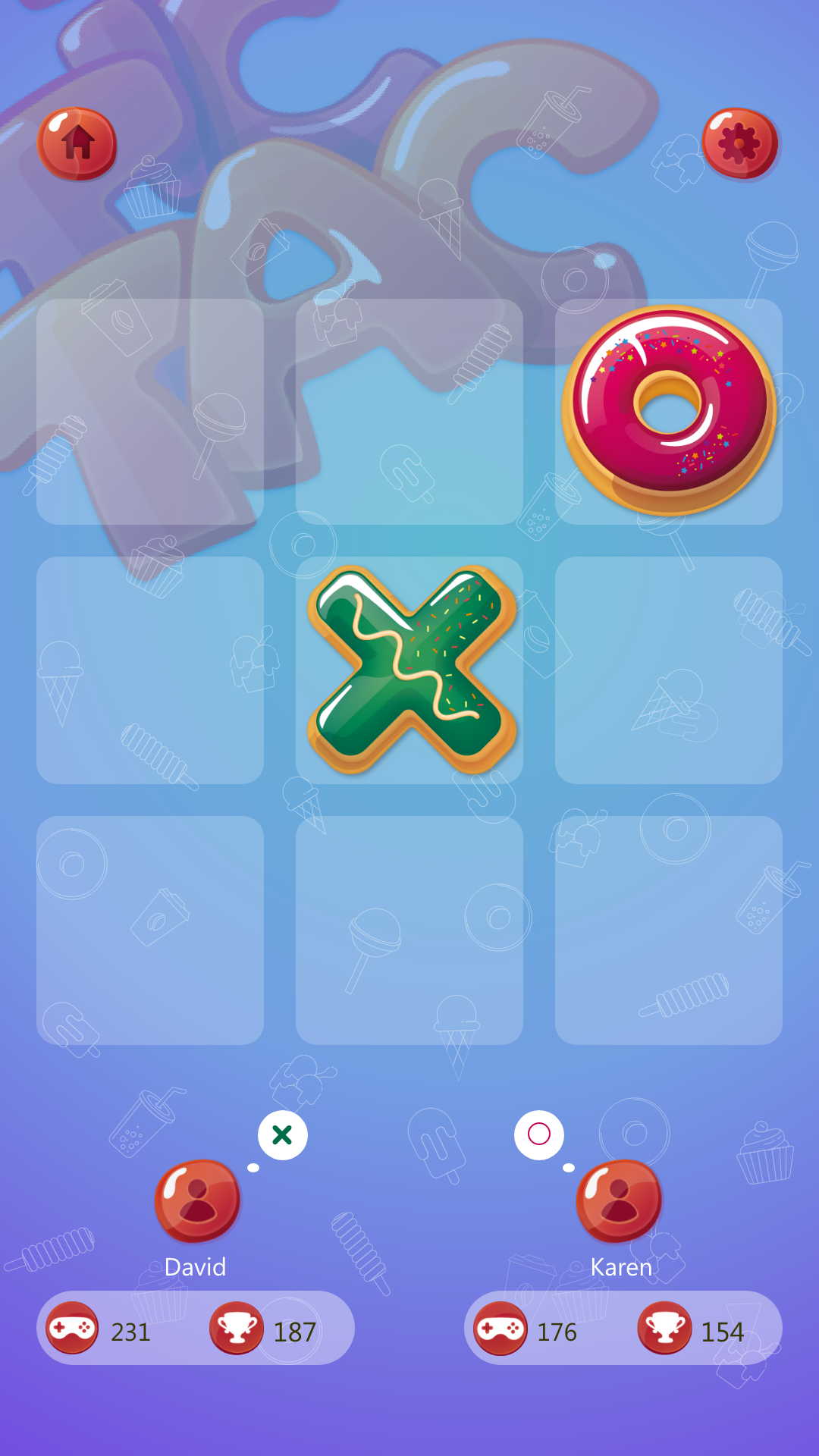The width and height of the screenshot is (819, 1456).
Task: Open Karen's player avatar
Action: tap(619, 1200)
